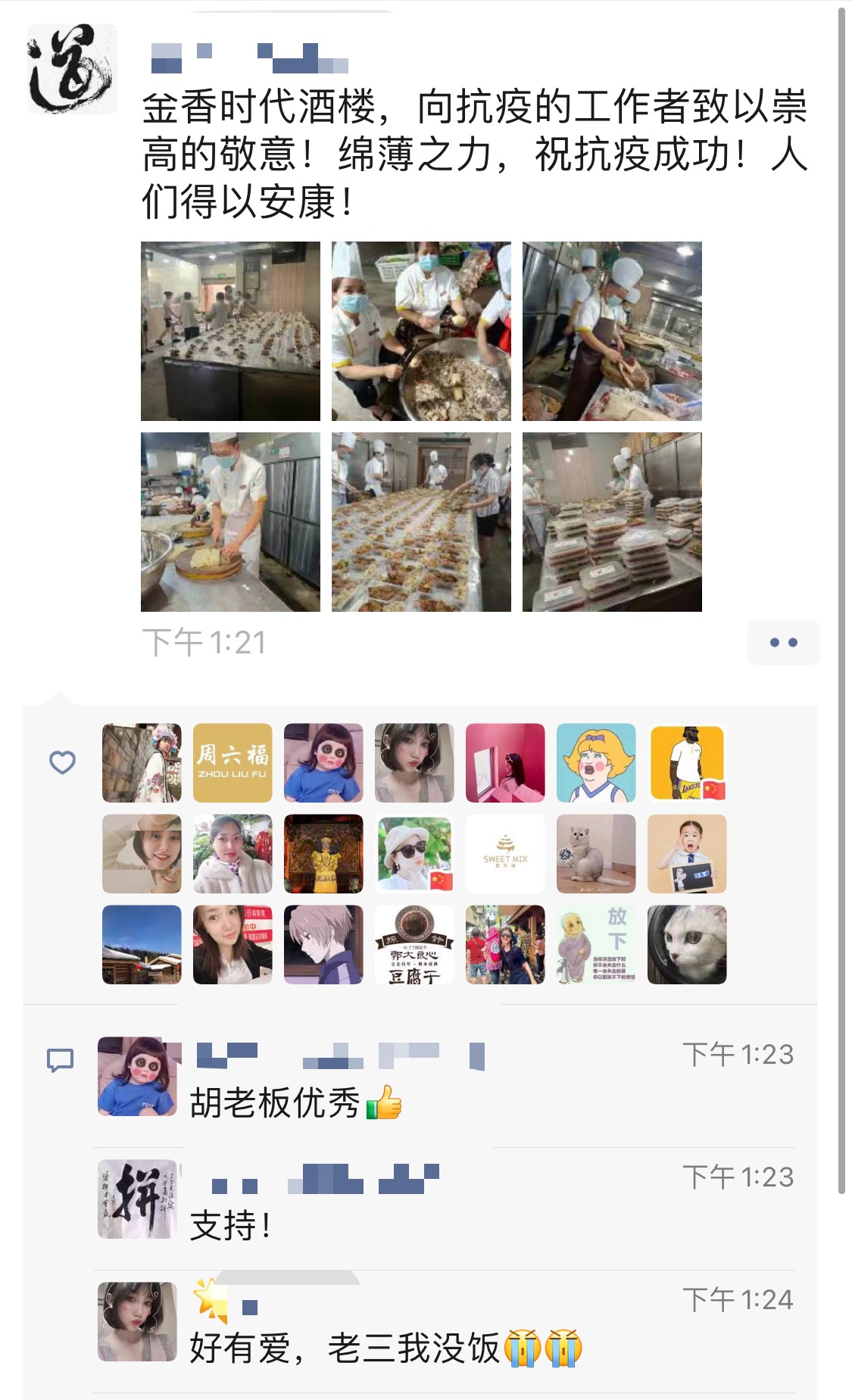Open 周六福 liker's profile
This screenshot has width=852, height=1400.
coord(233,762)
